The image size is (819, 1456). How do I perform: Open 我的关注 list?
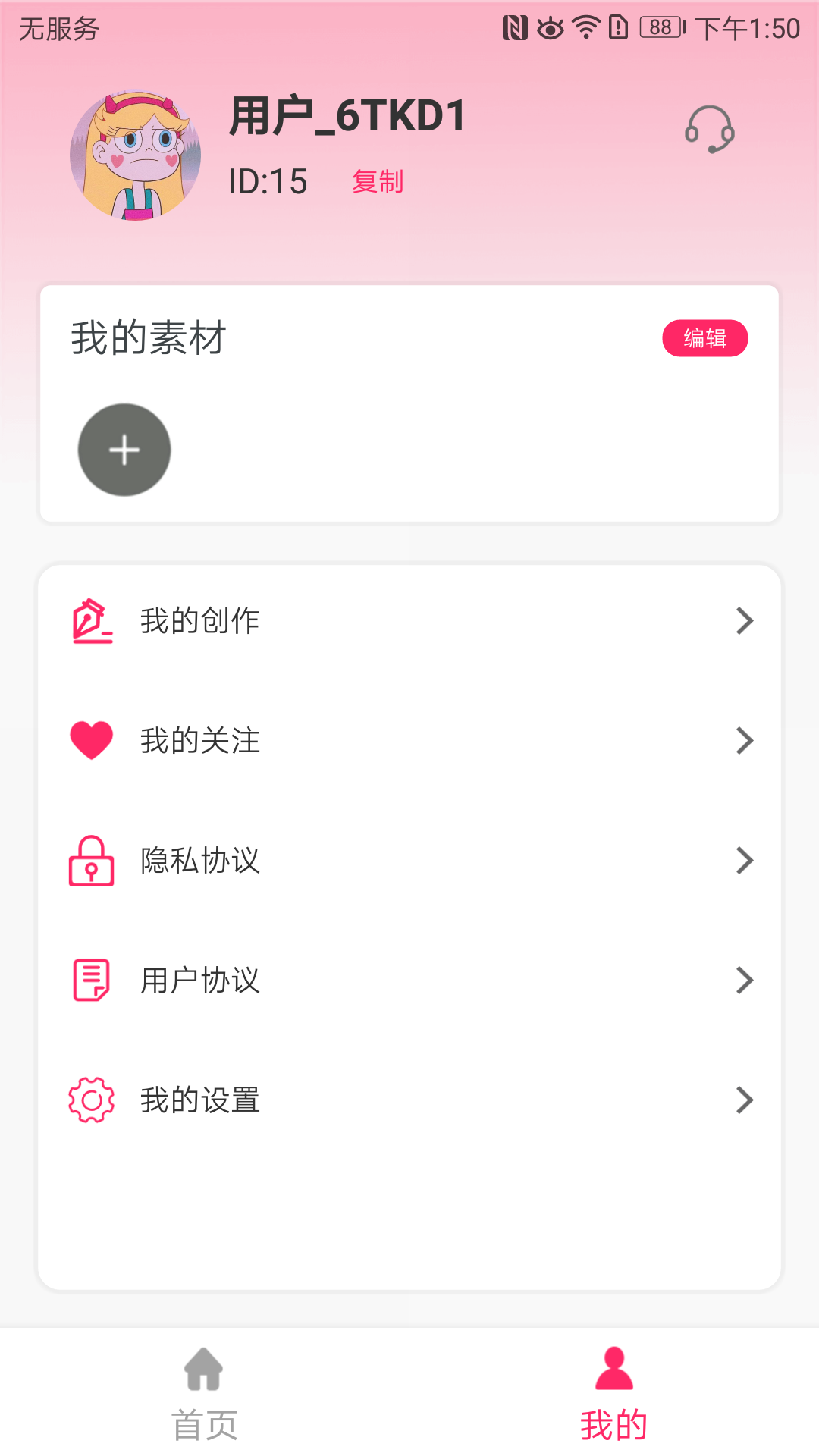409,741
